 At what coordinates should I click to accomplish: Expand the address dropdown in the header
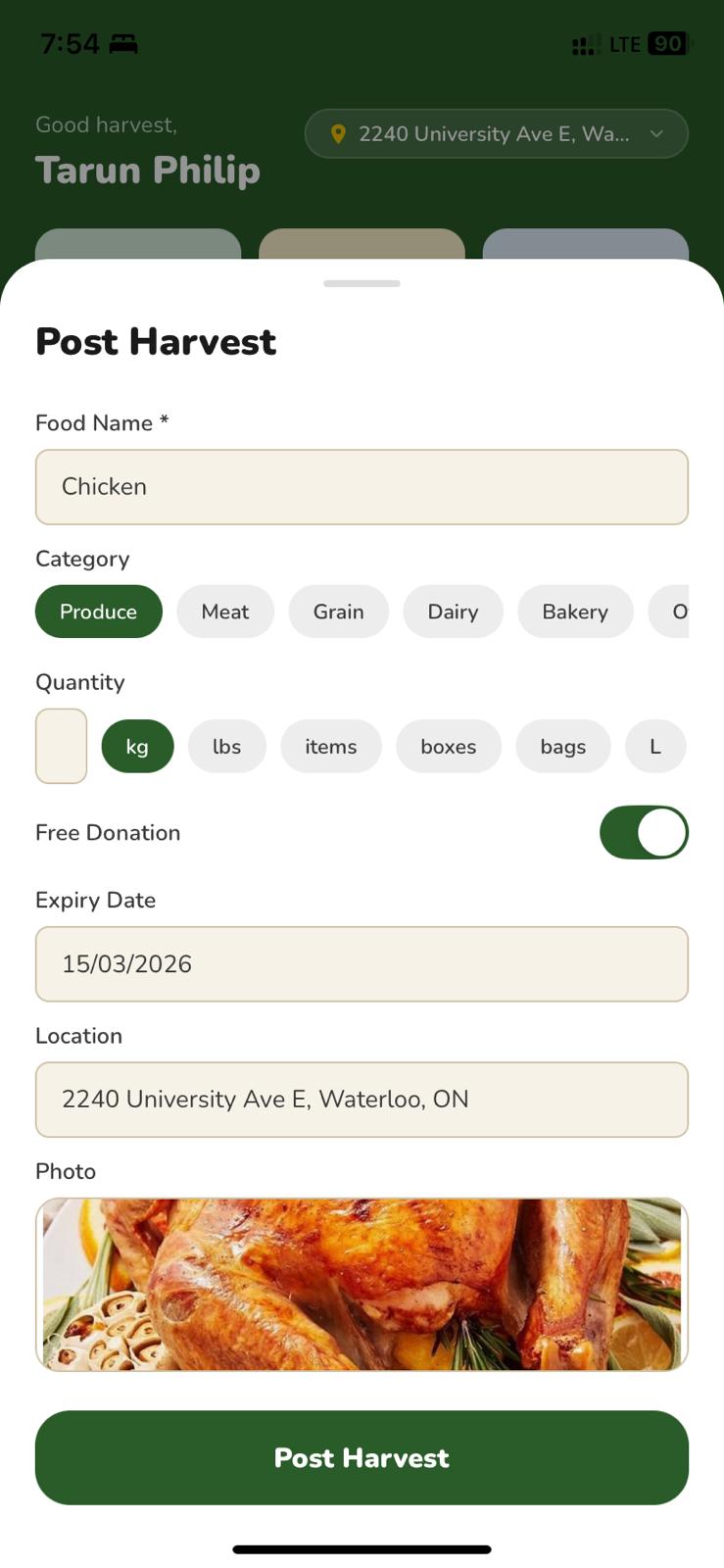496,134
